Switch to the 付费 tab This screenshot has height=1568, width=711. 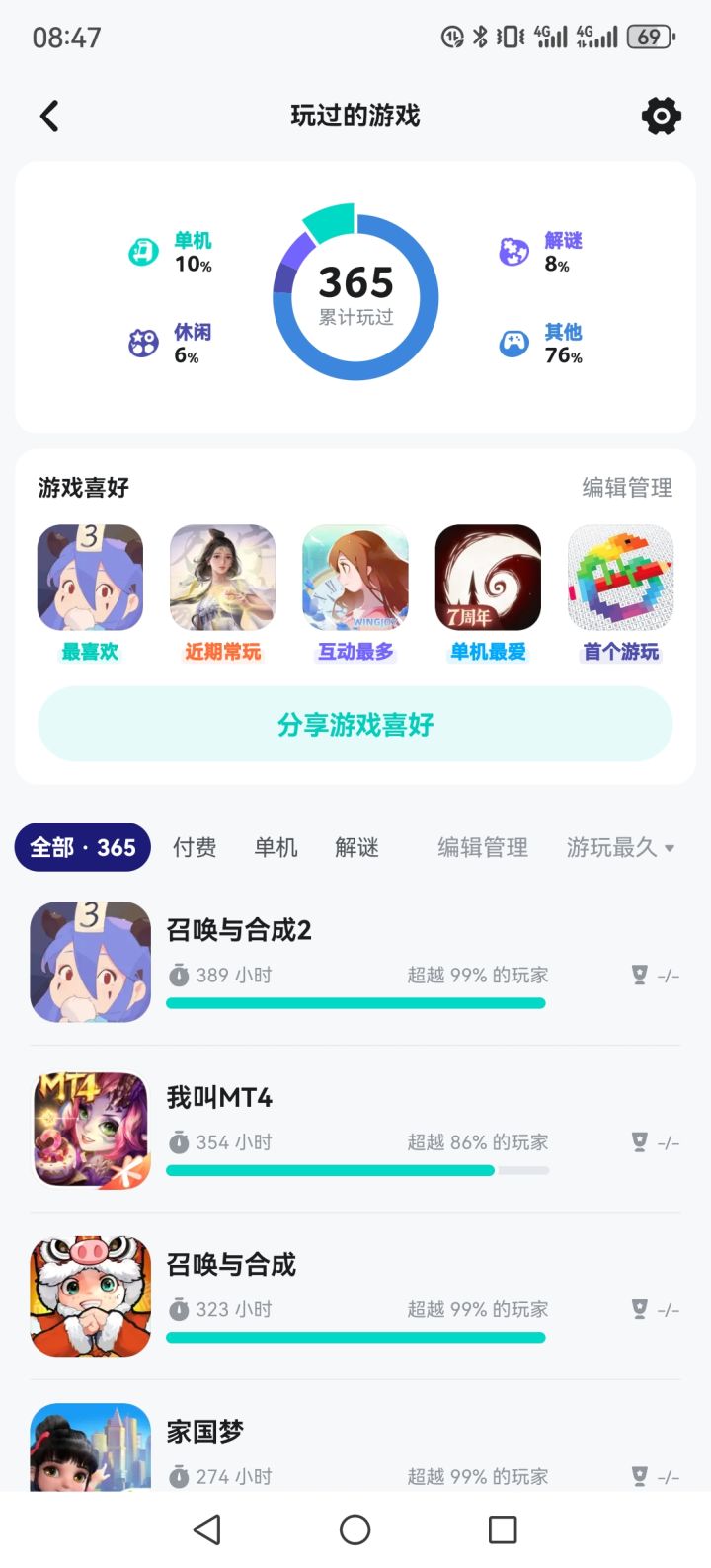[195, 847]
